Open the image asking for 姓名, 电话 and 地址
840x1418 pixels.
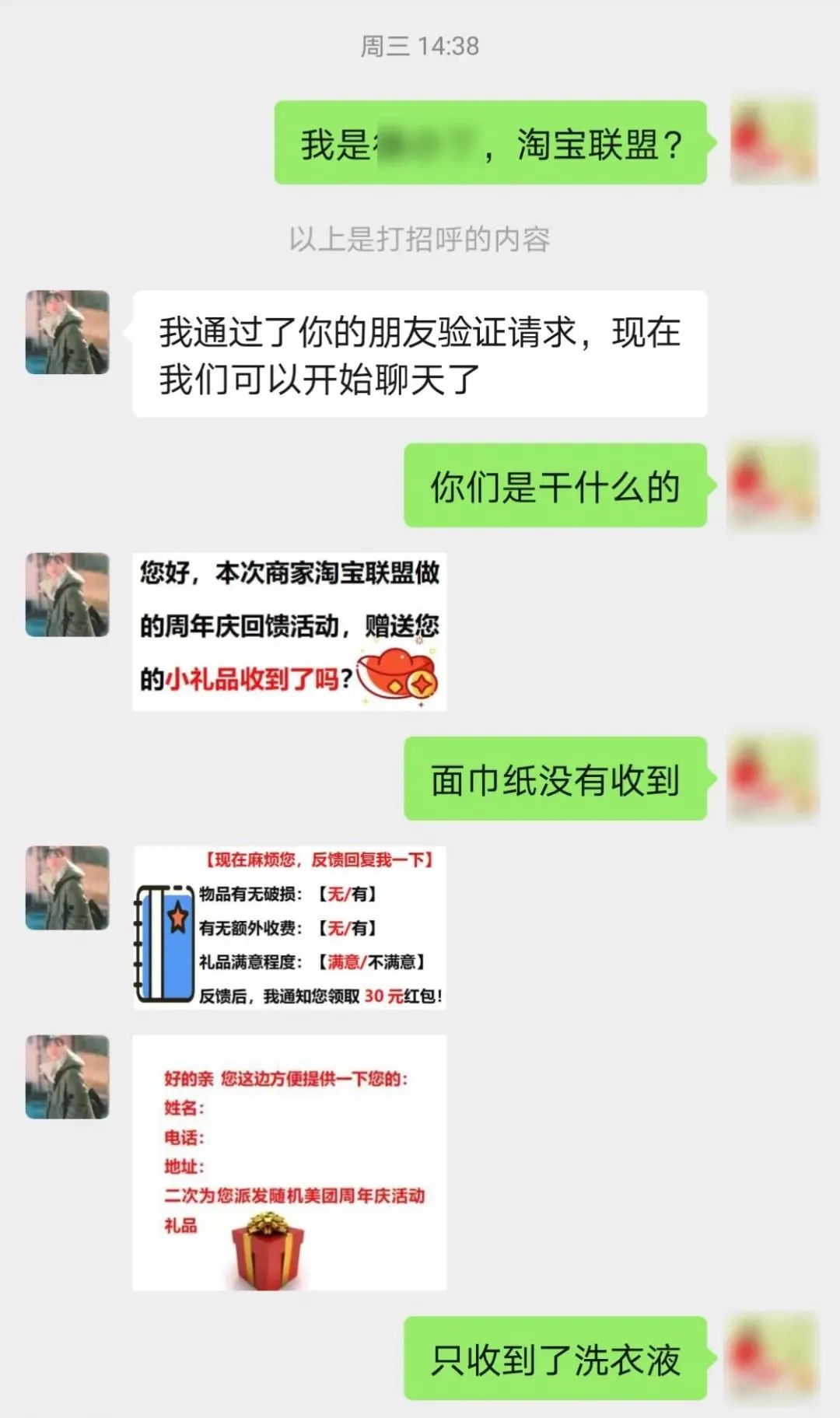tap(289, 1161)
